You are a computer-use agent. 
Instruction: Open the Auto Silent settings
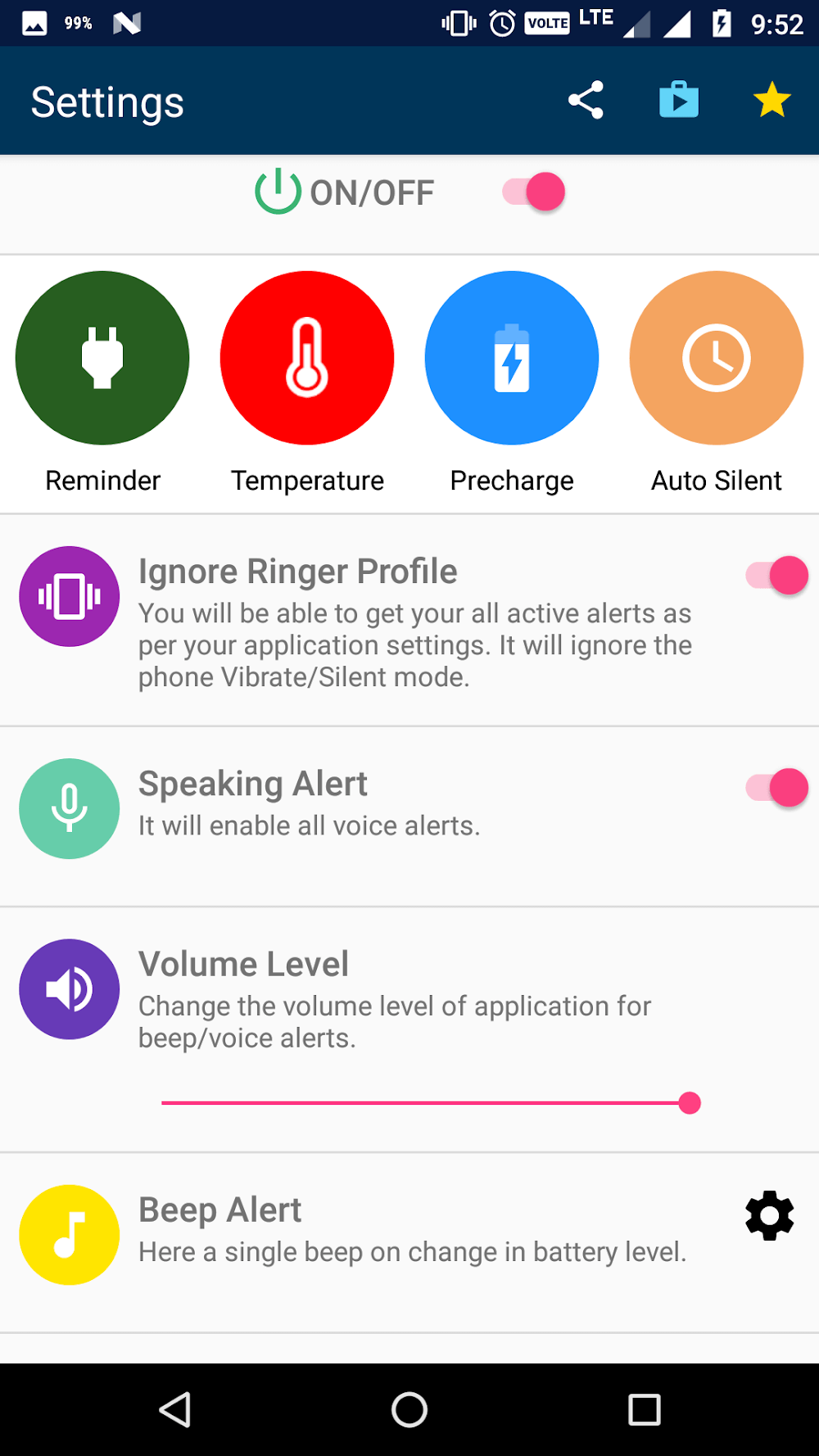pos(717,359)
